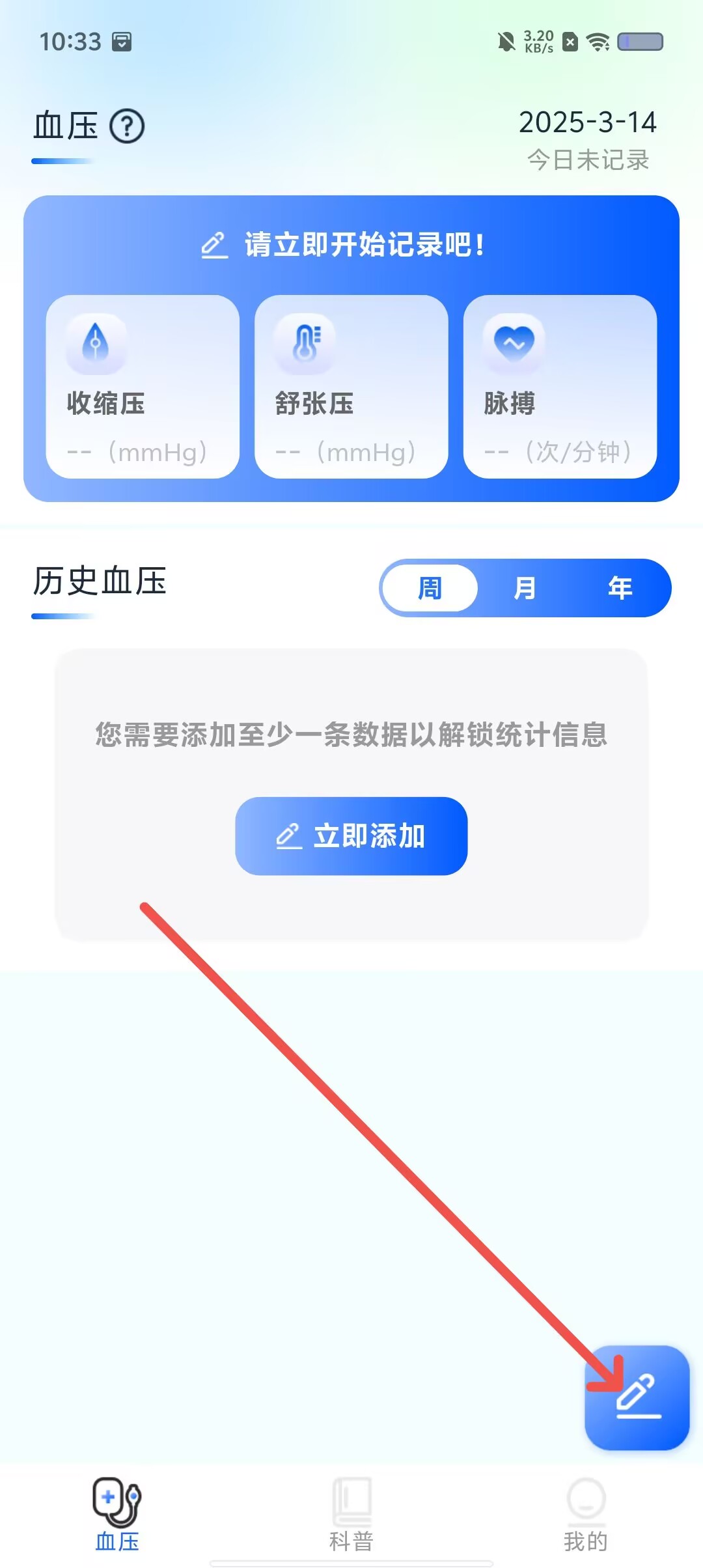
Task: Open the 收缩压 card
Action: click(143, 387)
